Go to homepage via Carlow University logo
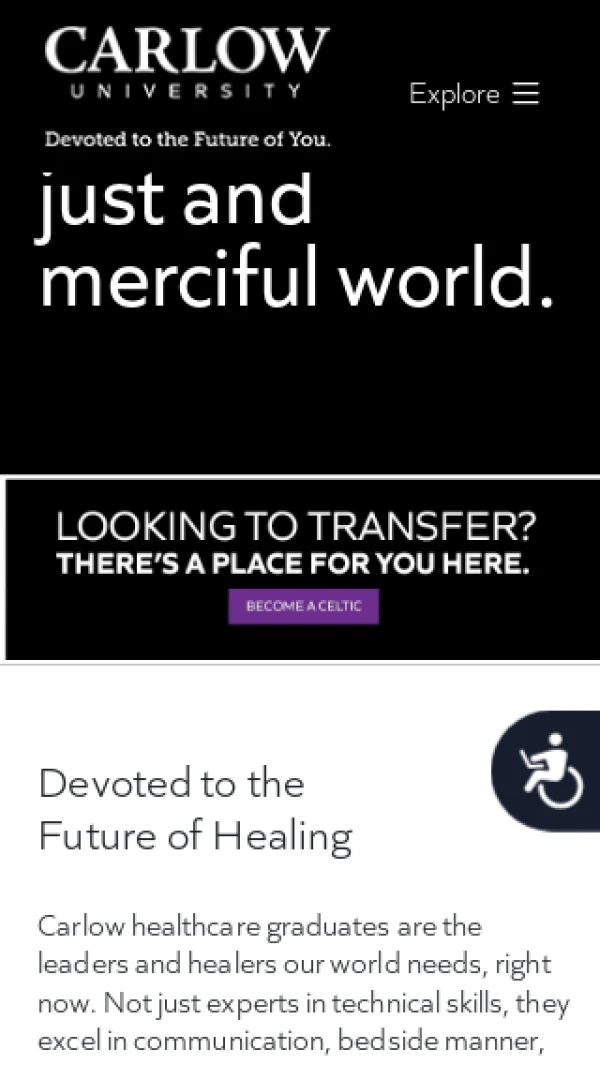Screen dimensions: 600x1065 tap(187, 64)
